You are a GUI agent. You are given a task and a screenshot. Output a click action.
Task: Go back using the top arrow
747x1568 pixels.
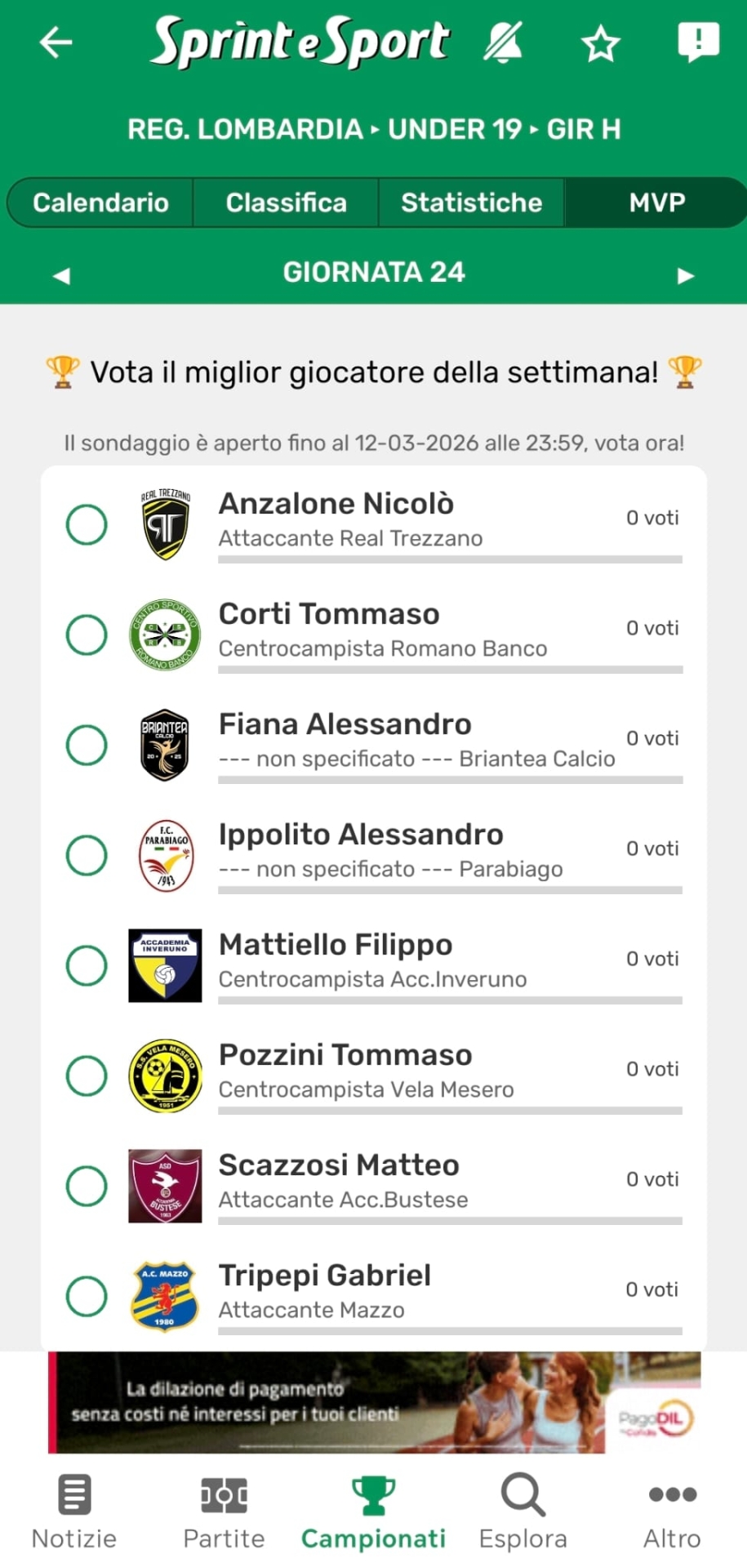click(x=56, y=42)
